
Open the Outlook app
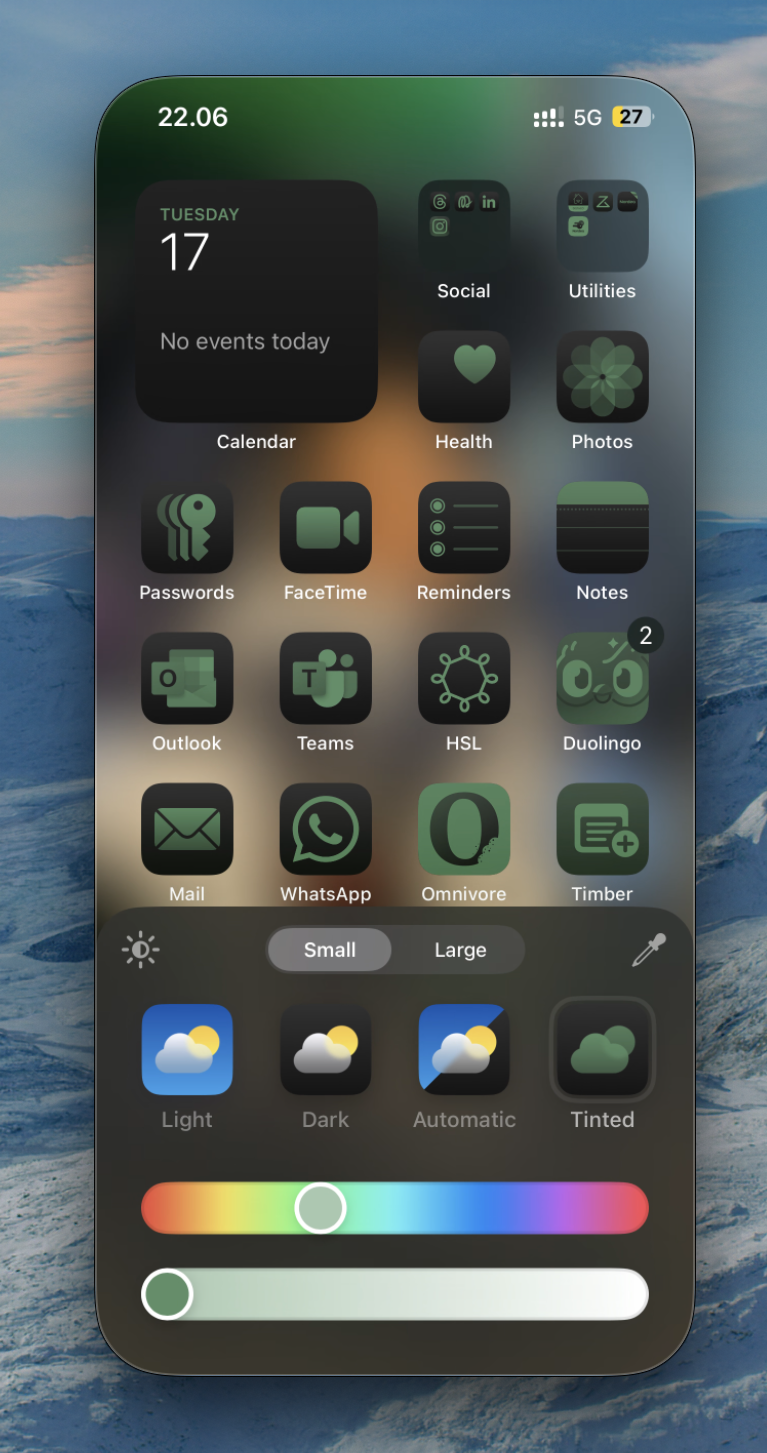pos(187,679)
